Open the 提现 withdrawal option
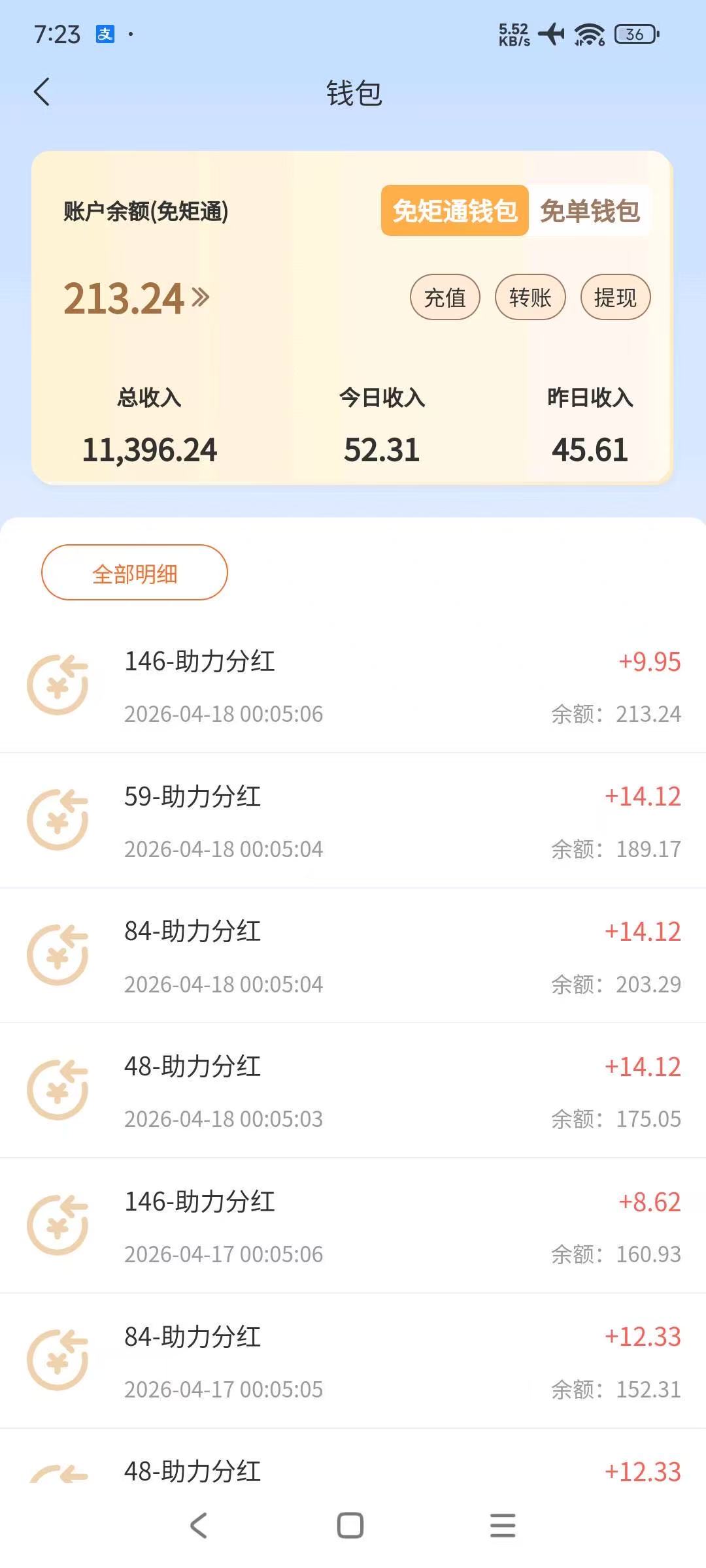 [x=615, y=297]
